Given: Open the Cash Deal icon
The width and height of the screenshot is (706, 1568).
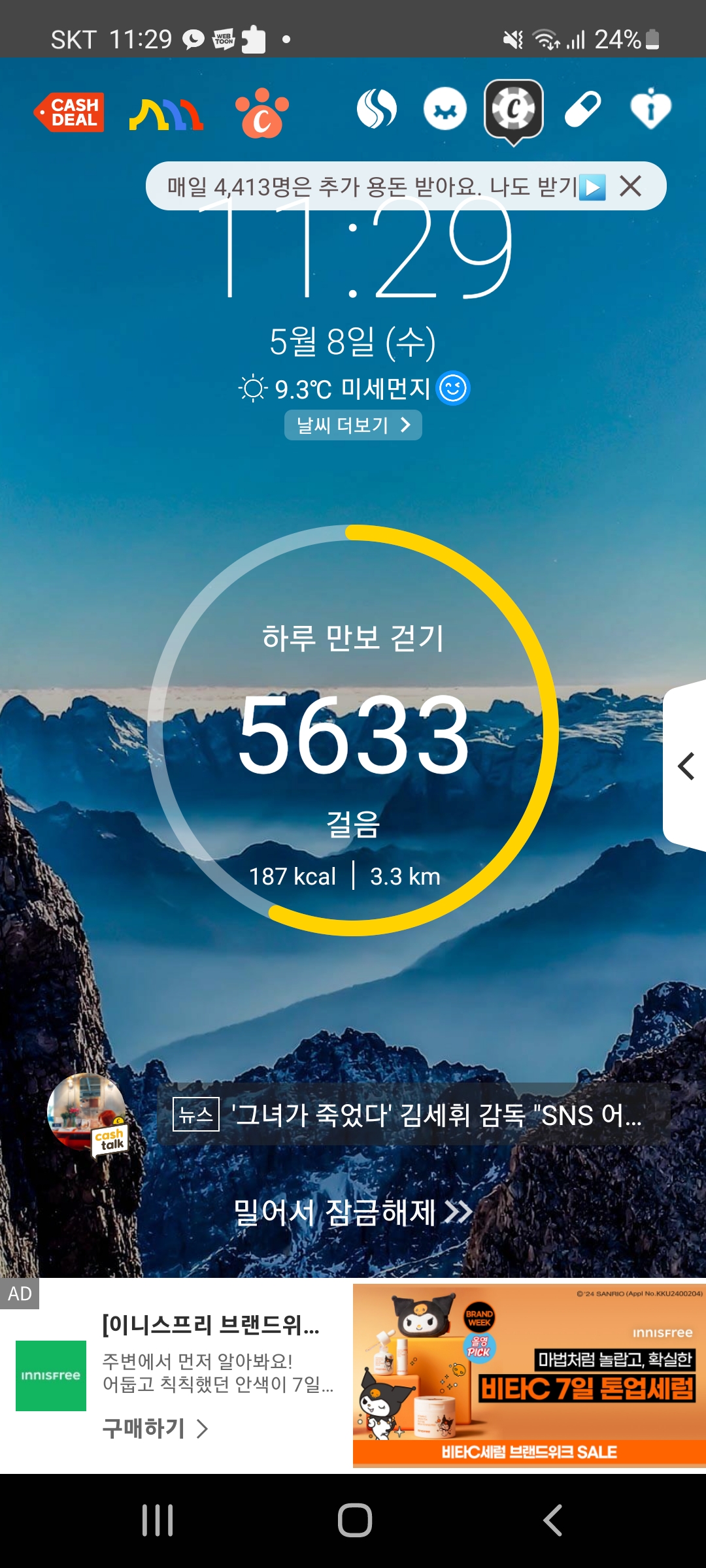Looking at the screenshot, I should (x=69, y=112).
